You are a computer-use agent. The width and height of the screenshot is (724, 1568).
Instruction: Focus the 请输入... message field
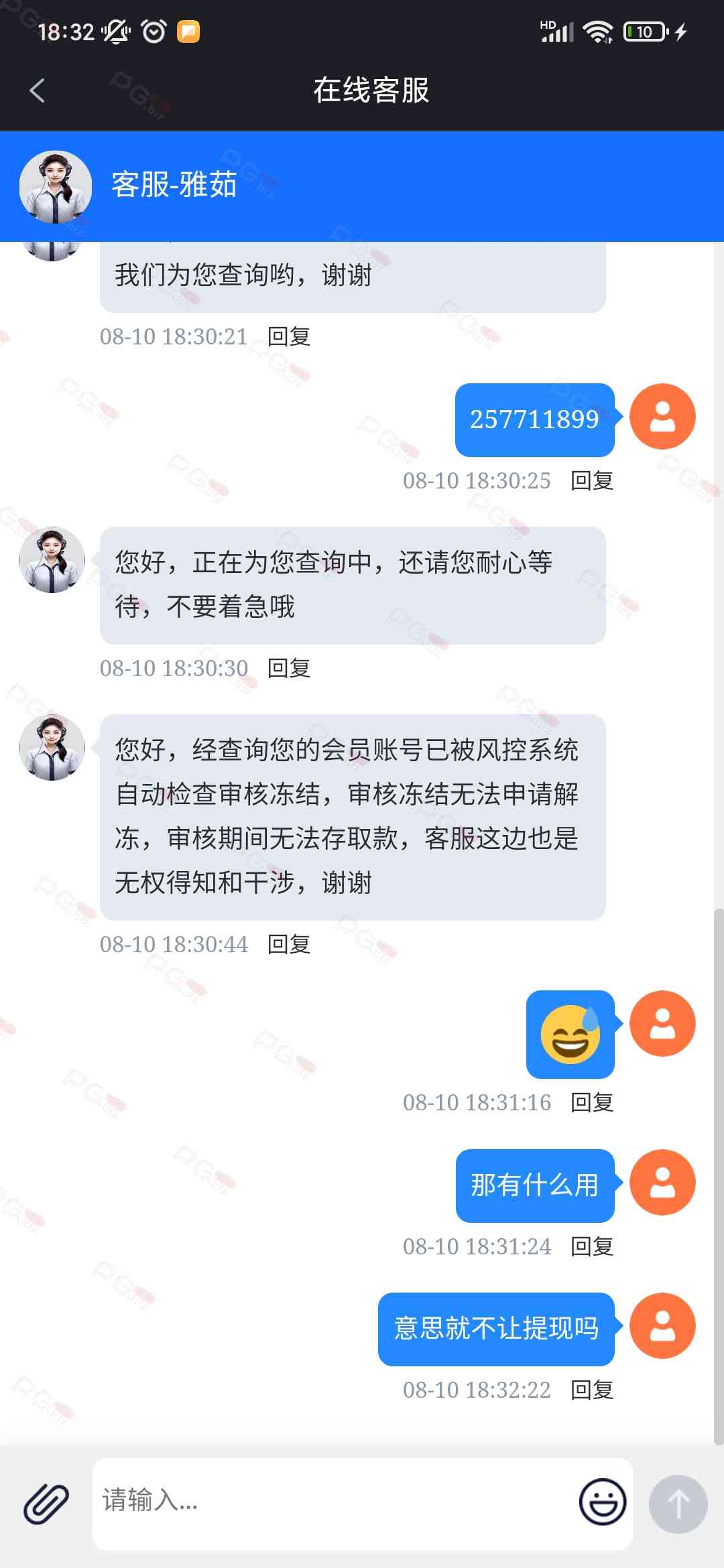point(335,1502)
